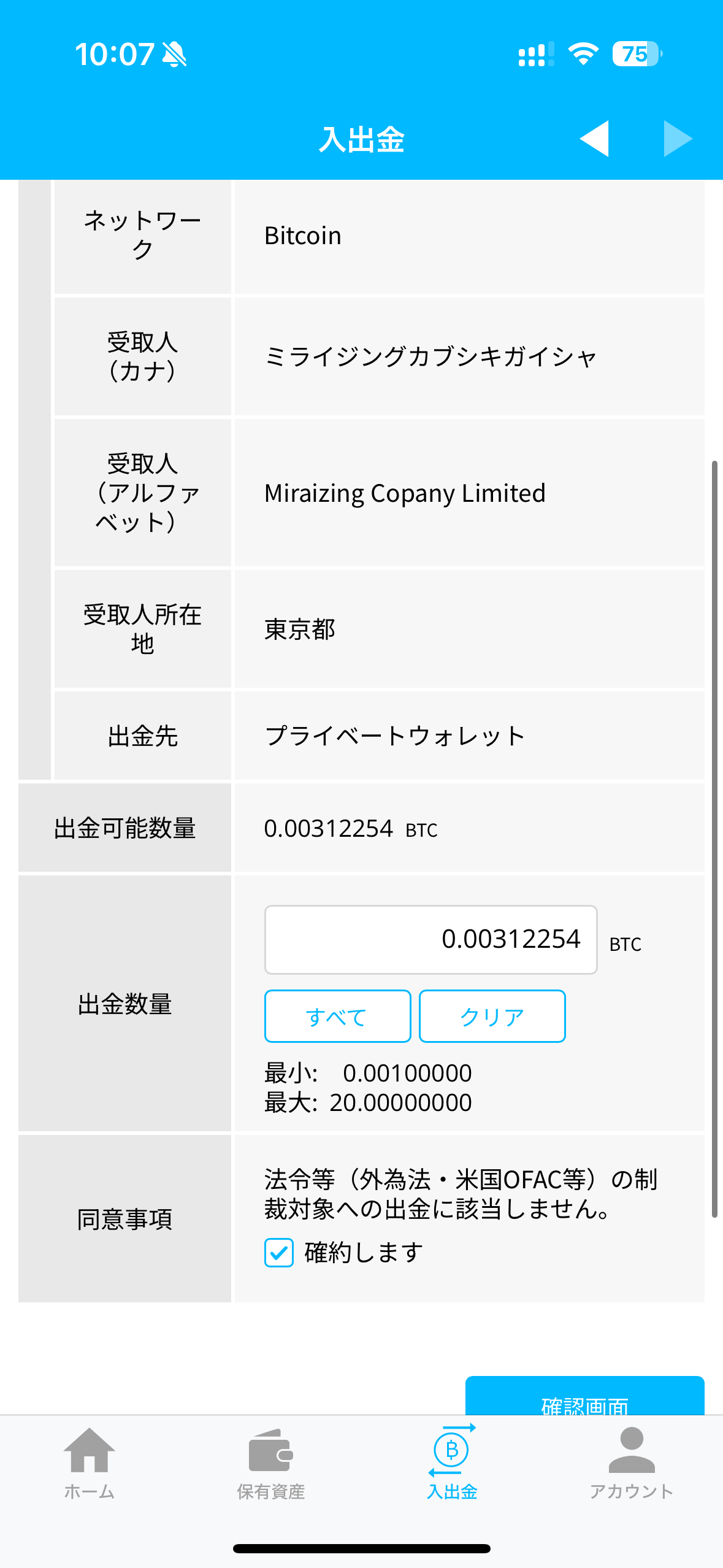Switch to the ホーム tab

(x=90, y=1462)
